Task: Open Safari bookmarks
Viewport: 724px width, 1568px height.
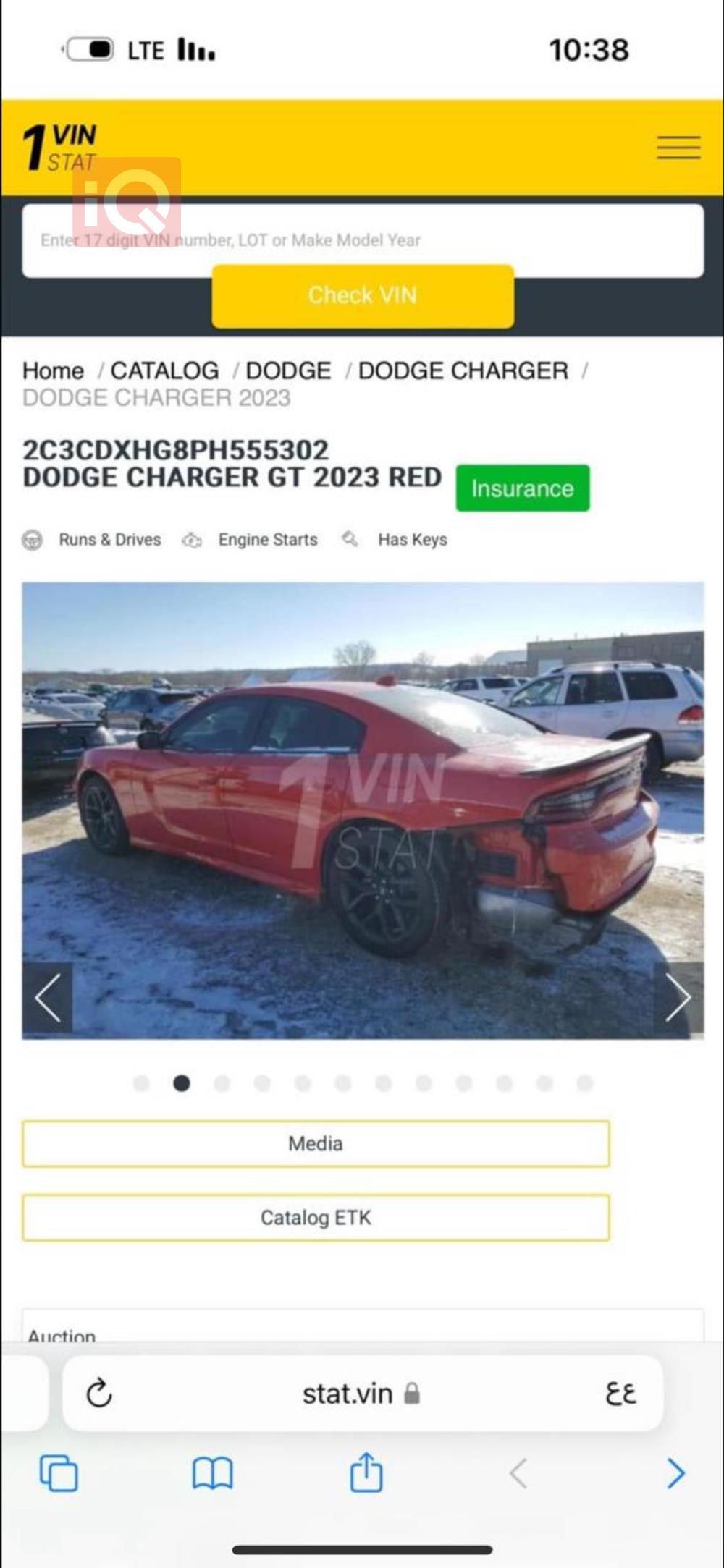Action: click(212, 1473)
